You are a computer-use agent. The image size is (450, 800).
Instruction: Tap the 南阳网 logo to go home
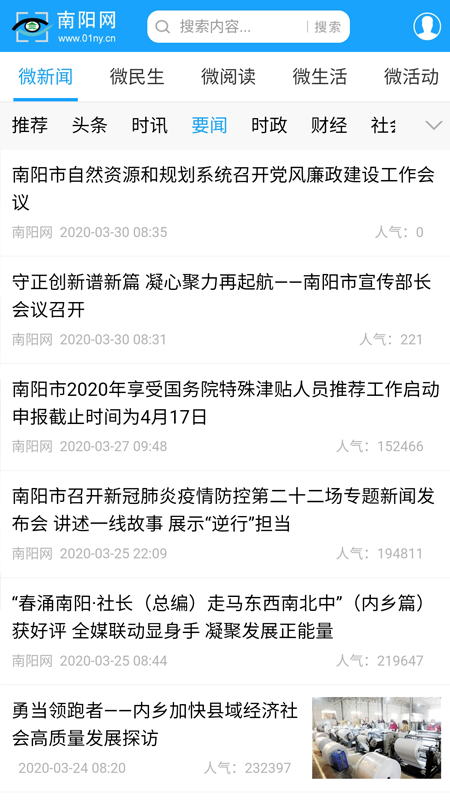tap(64, 27)
